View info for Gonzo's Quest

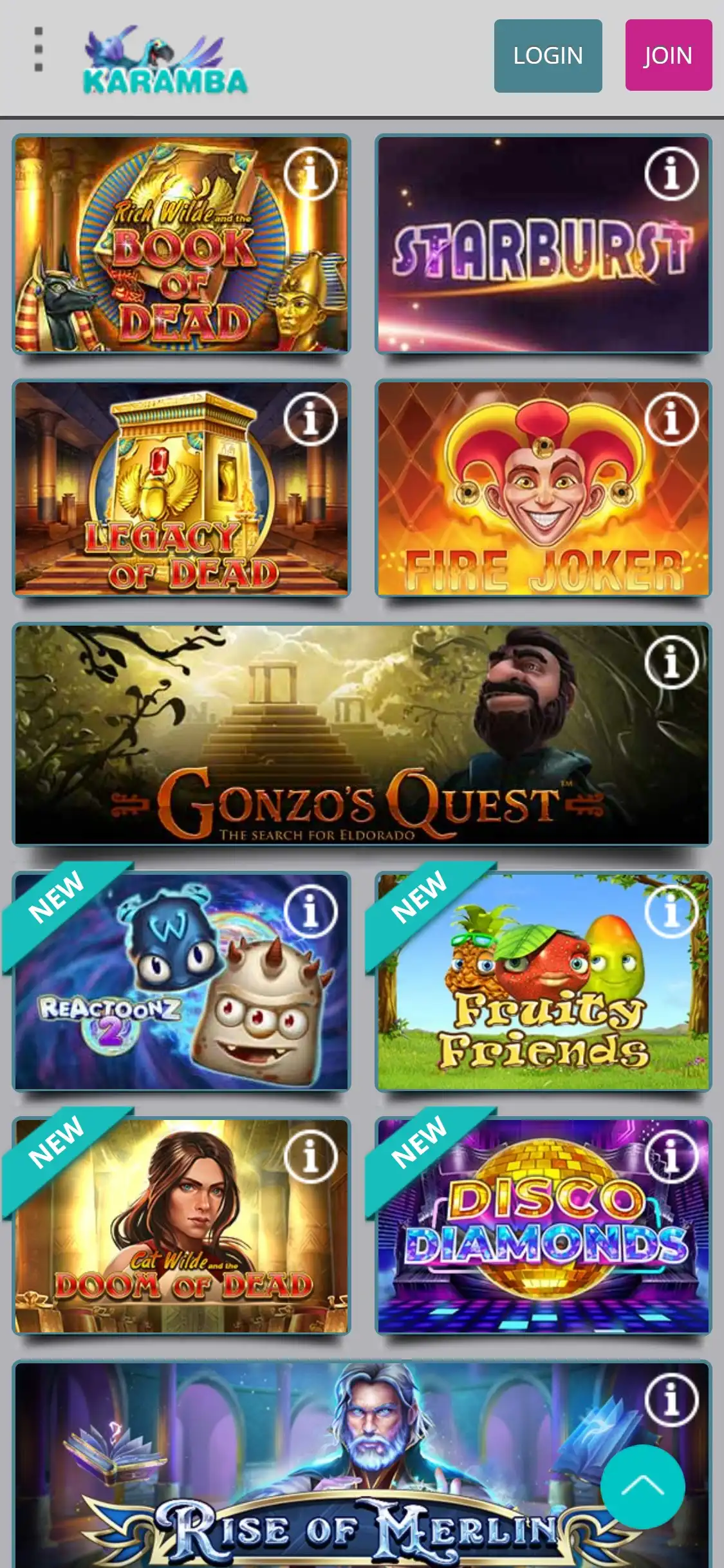point(671,662)
